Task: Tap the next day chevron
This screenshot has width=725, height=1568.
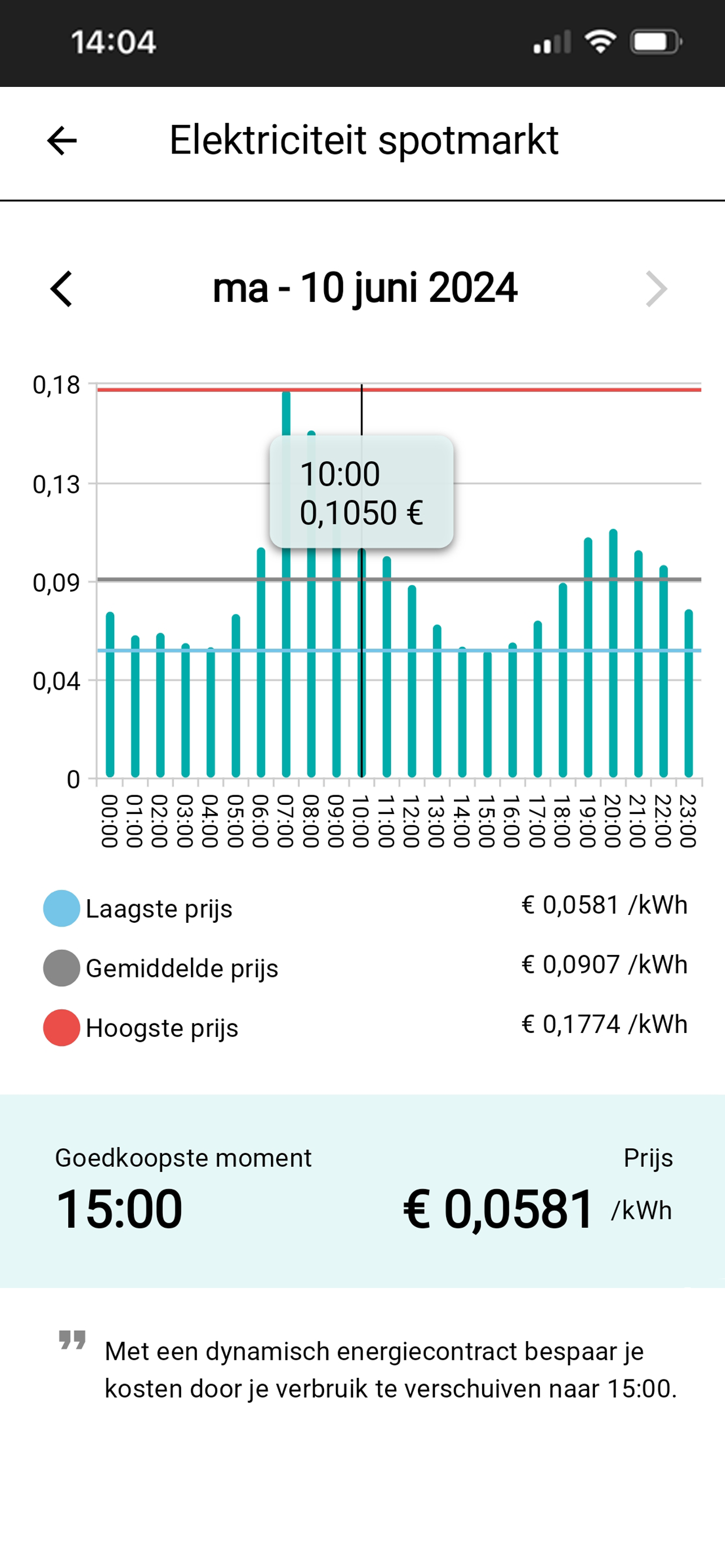Action: 656,288
